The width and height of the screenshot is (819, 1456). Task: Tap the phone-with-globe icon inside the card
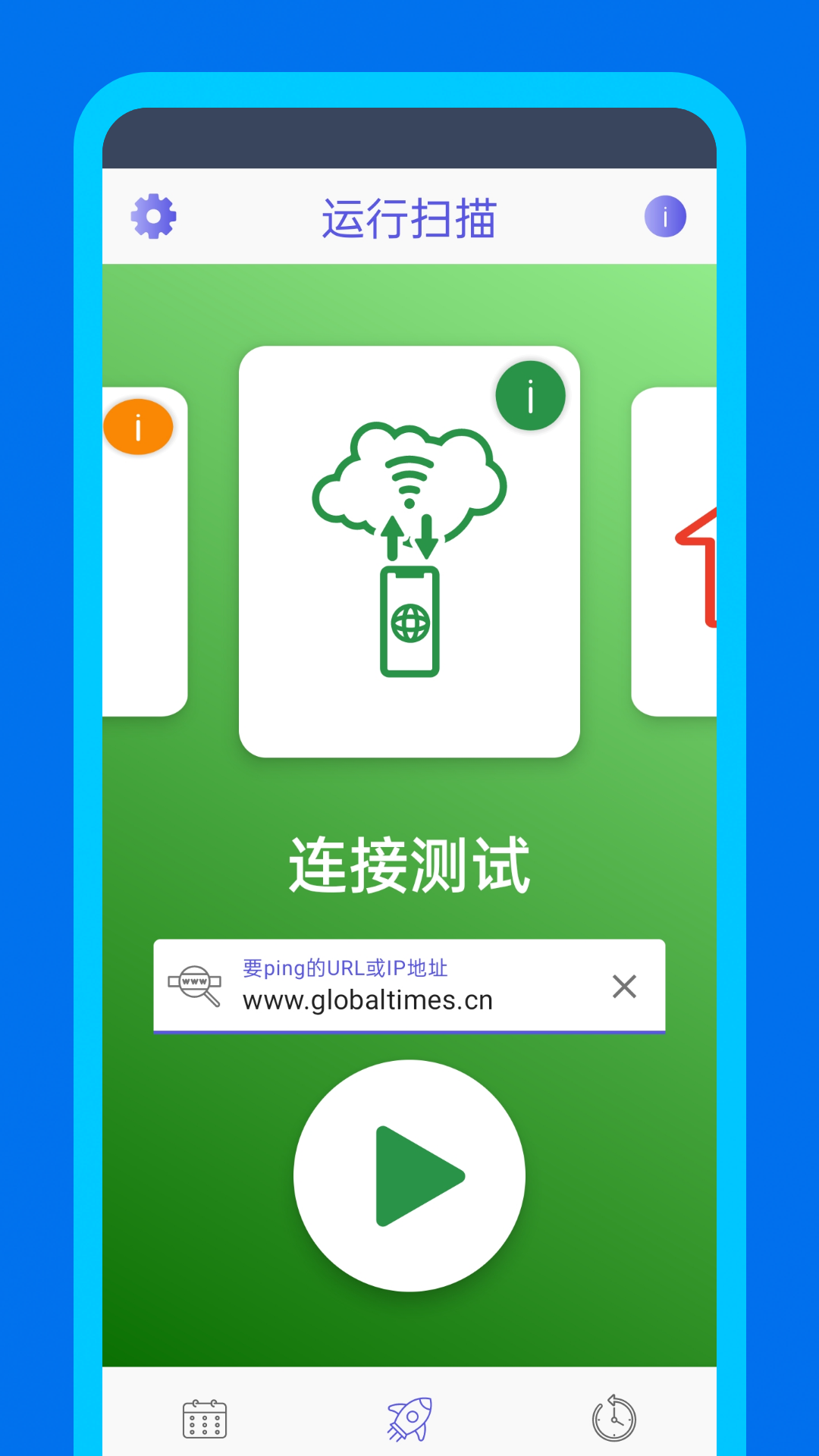pyautogui.click(x=409, y=622)
